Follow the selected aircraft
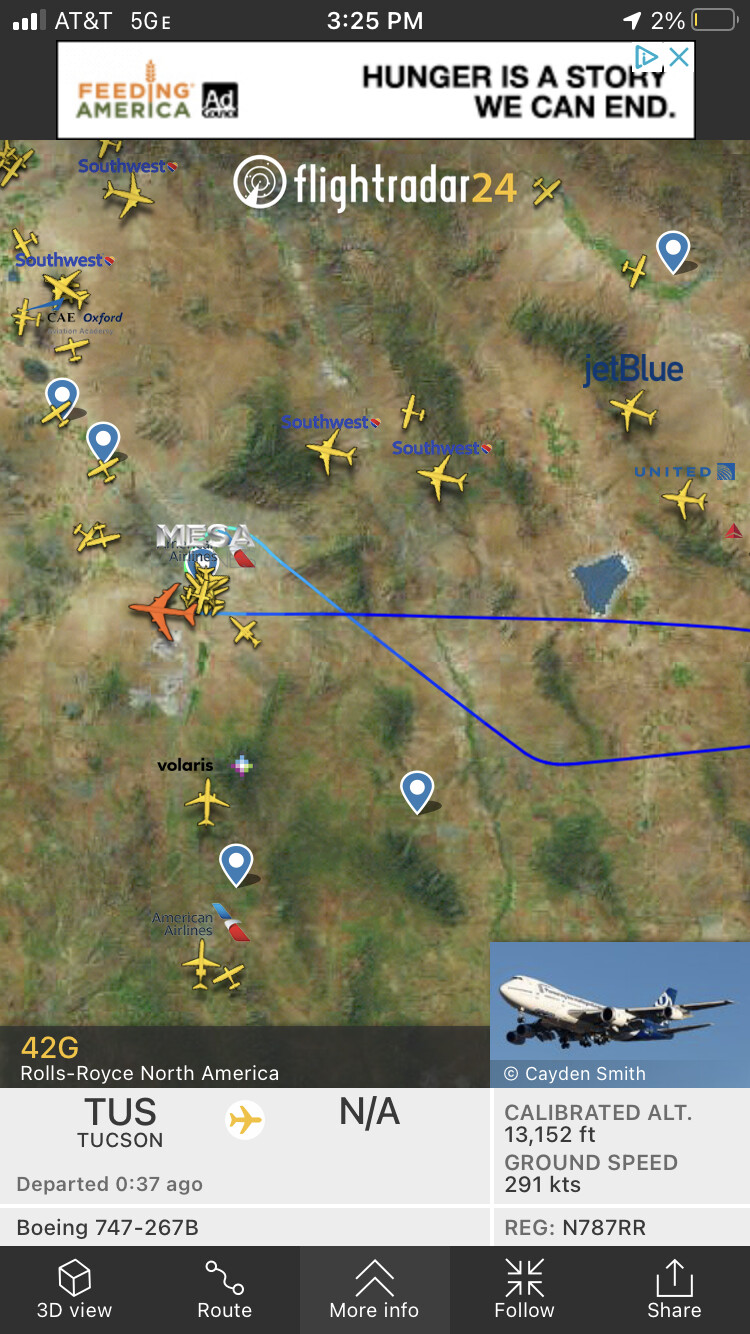This screenshot has width=750, height=1334. coord(525,1289)
